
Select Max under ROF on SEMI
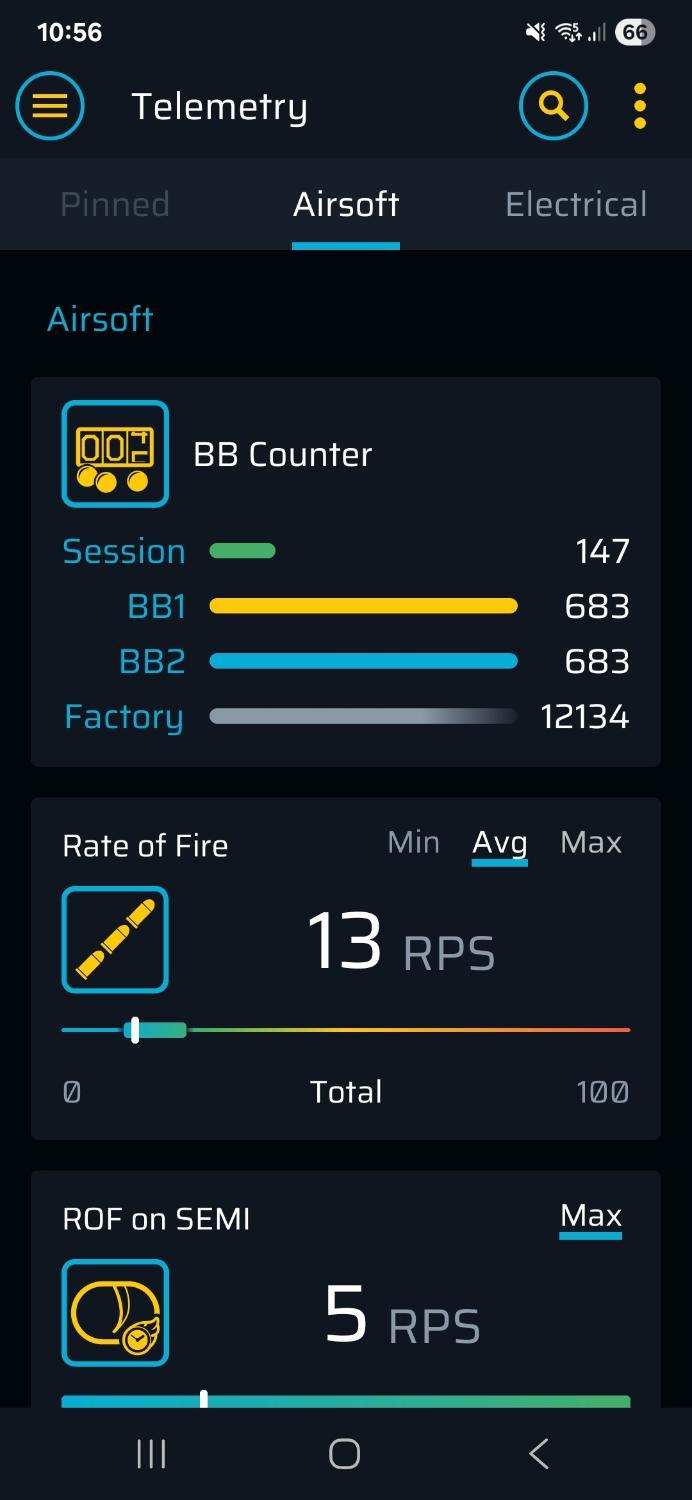click(x=591, y=1216)
